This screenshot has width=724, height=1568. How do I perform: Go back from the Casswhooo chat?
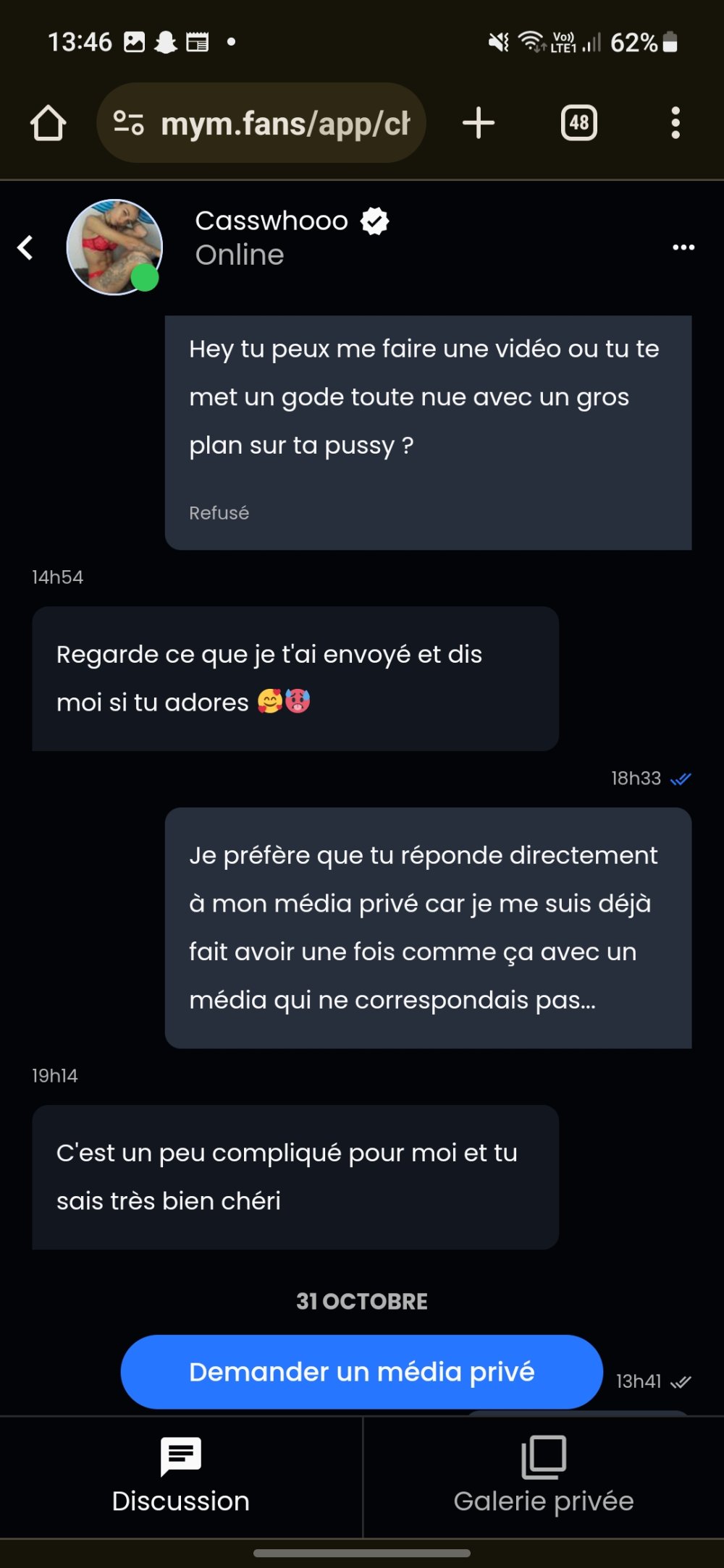click(x=25, y=247)
